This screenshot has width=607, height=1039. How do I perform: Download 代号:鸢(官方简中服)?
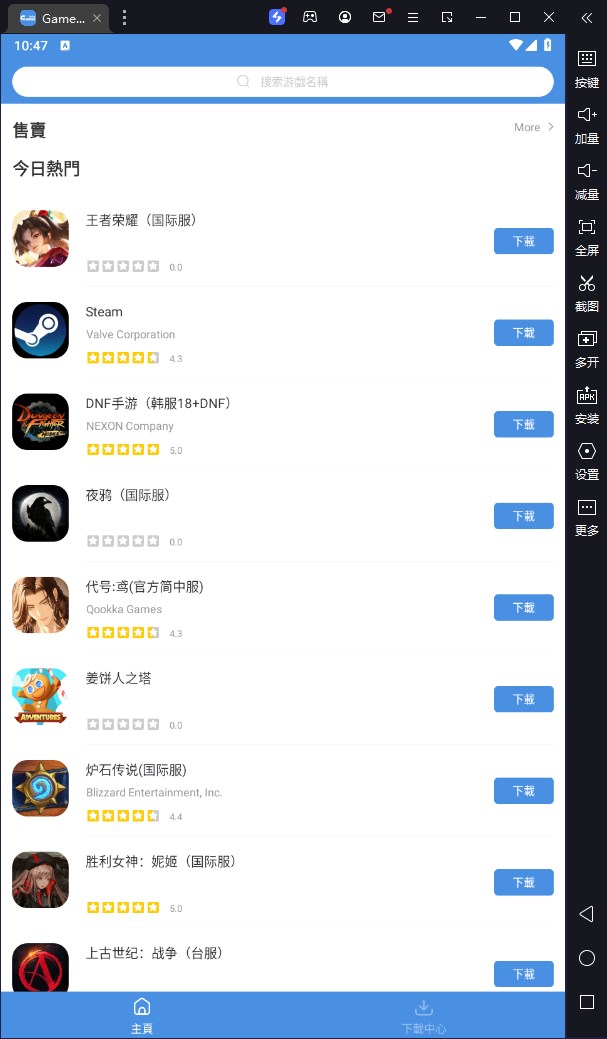click(x=523, y=608)
